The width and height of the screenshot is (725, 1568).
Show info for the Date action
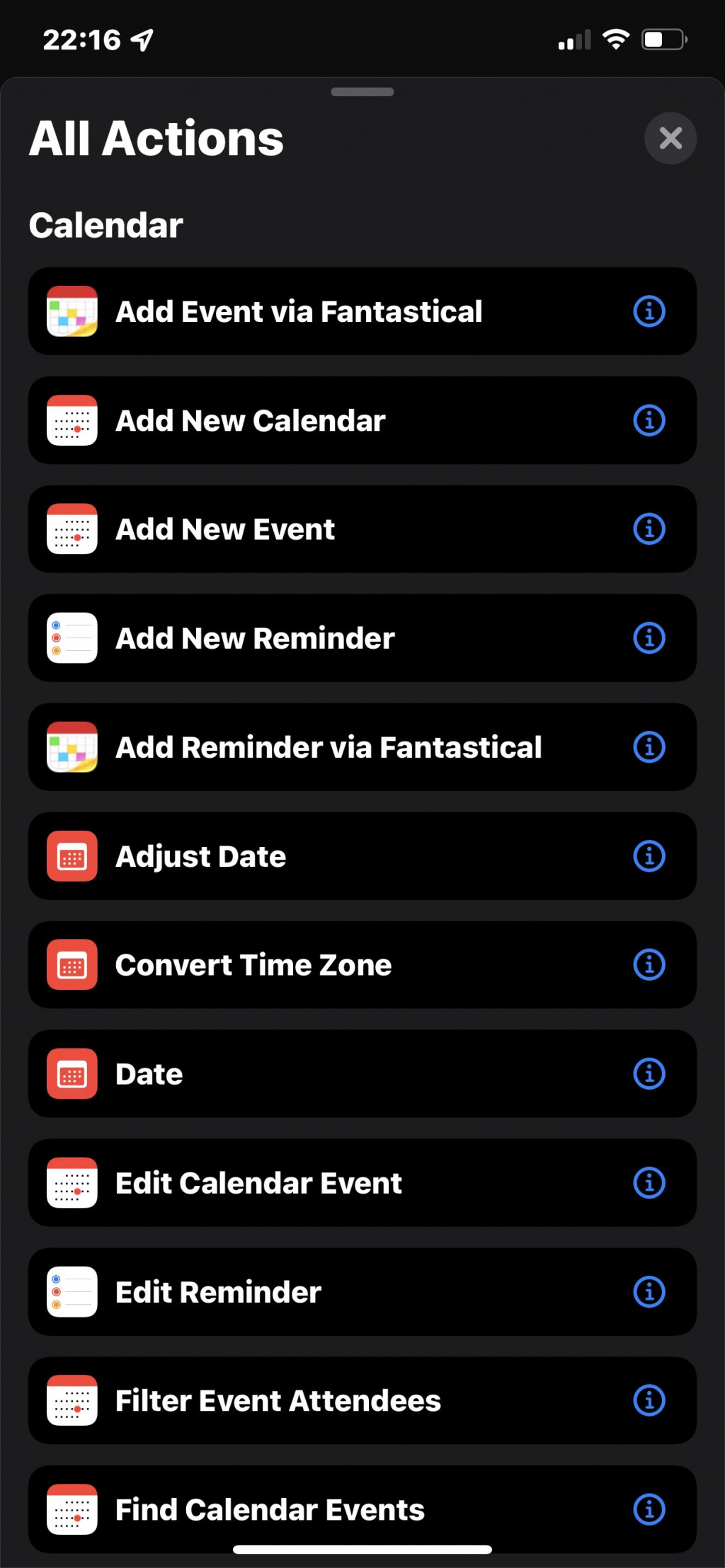649,1074
